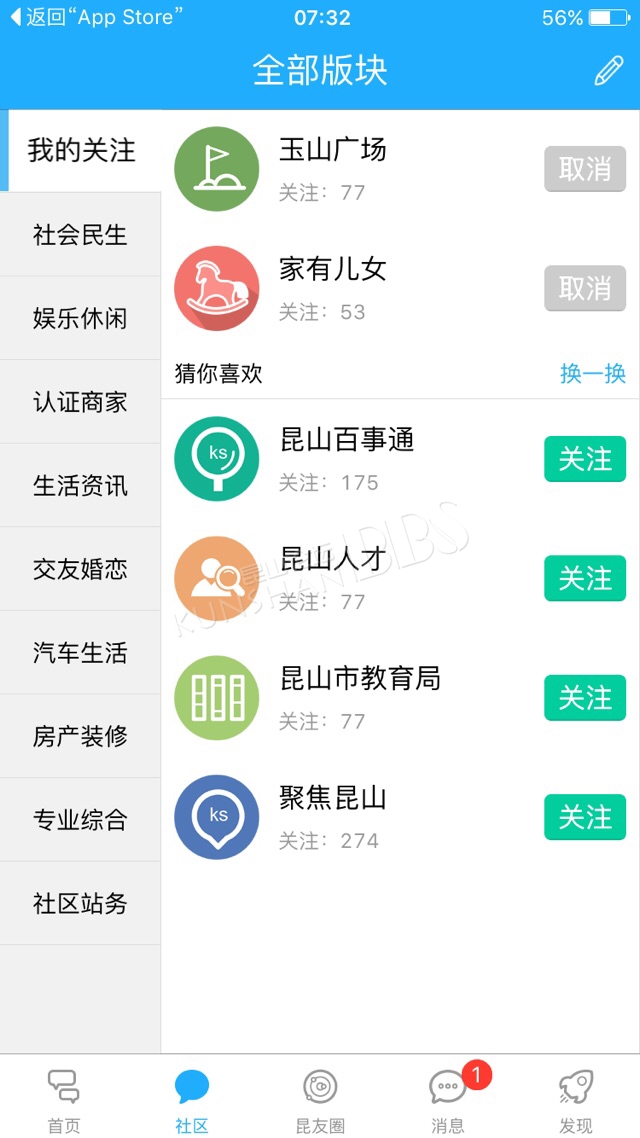The image size is (640, 1138).
Task: Switch to 生活资讯 category
Action: [x=80, y=485]
